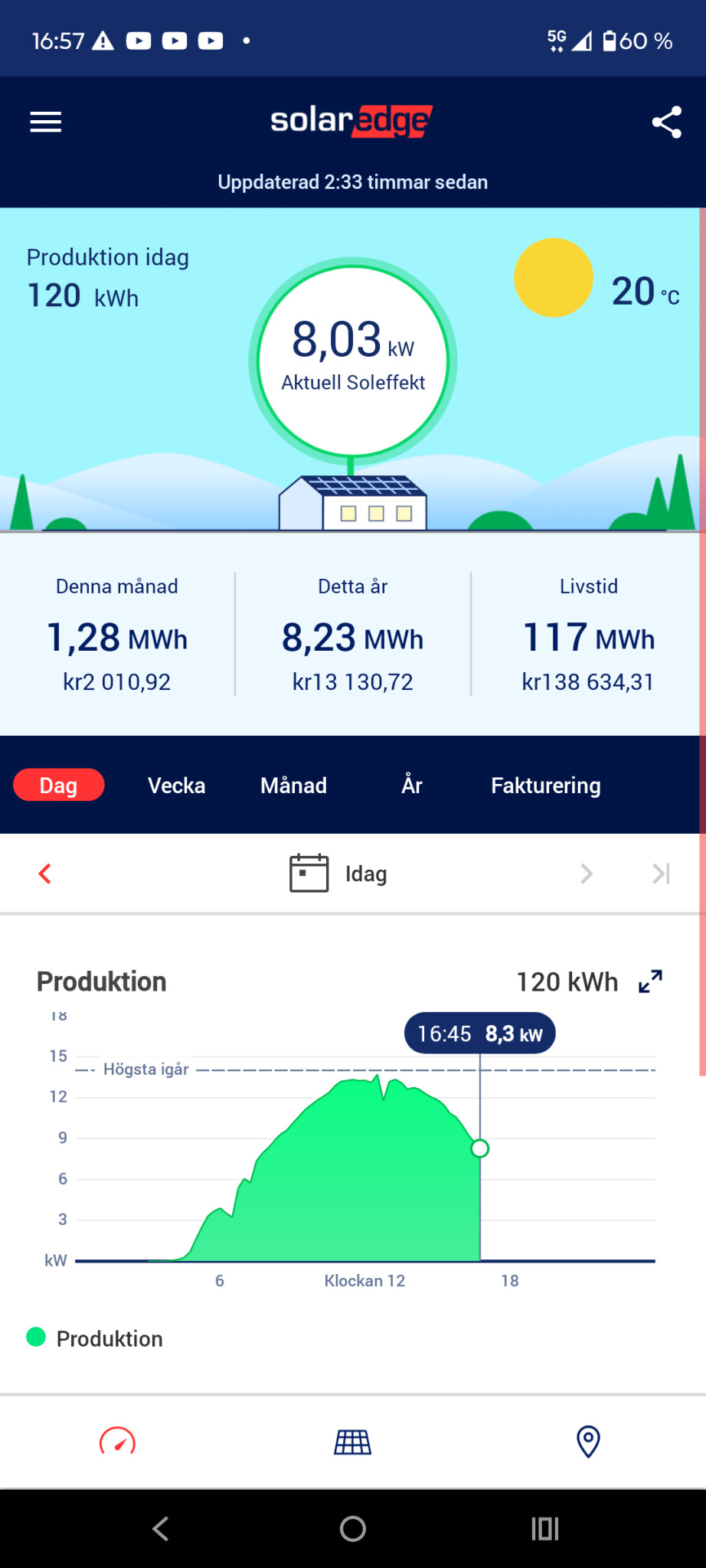Return to the home screen
Image resolution: width=706 pixels, height=1568 pixels.
click(353, 1529)
